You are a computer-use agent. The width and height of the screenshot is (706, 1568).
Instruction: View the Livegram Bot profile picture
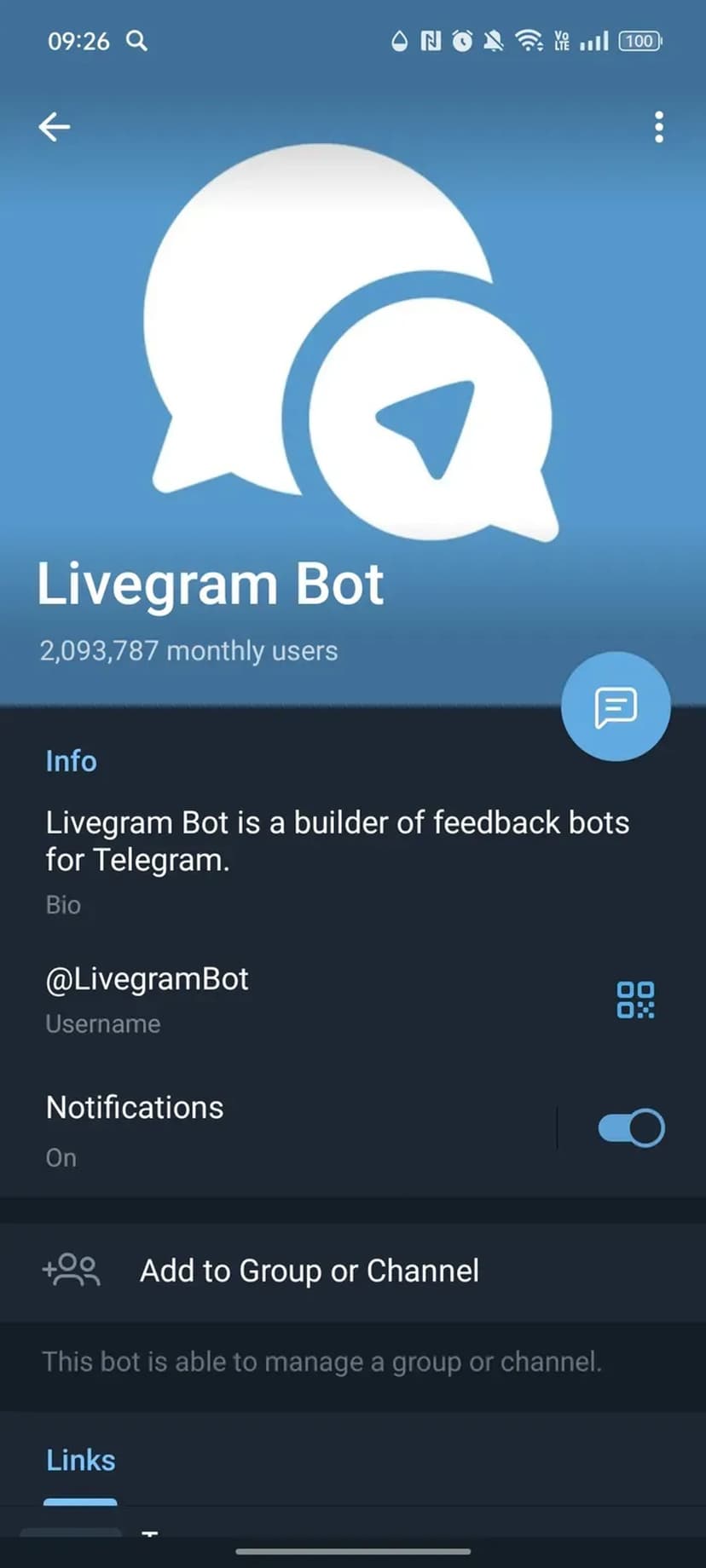353,341
